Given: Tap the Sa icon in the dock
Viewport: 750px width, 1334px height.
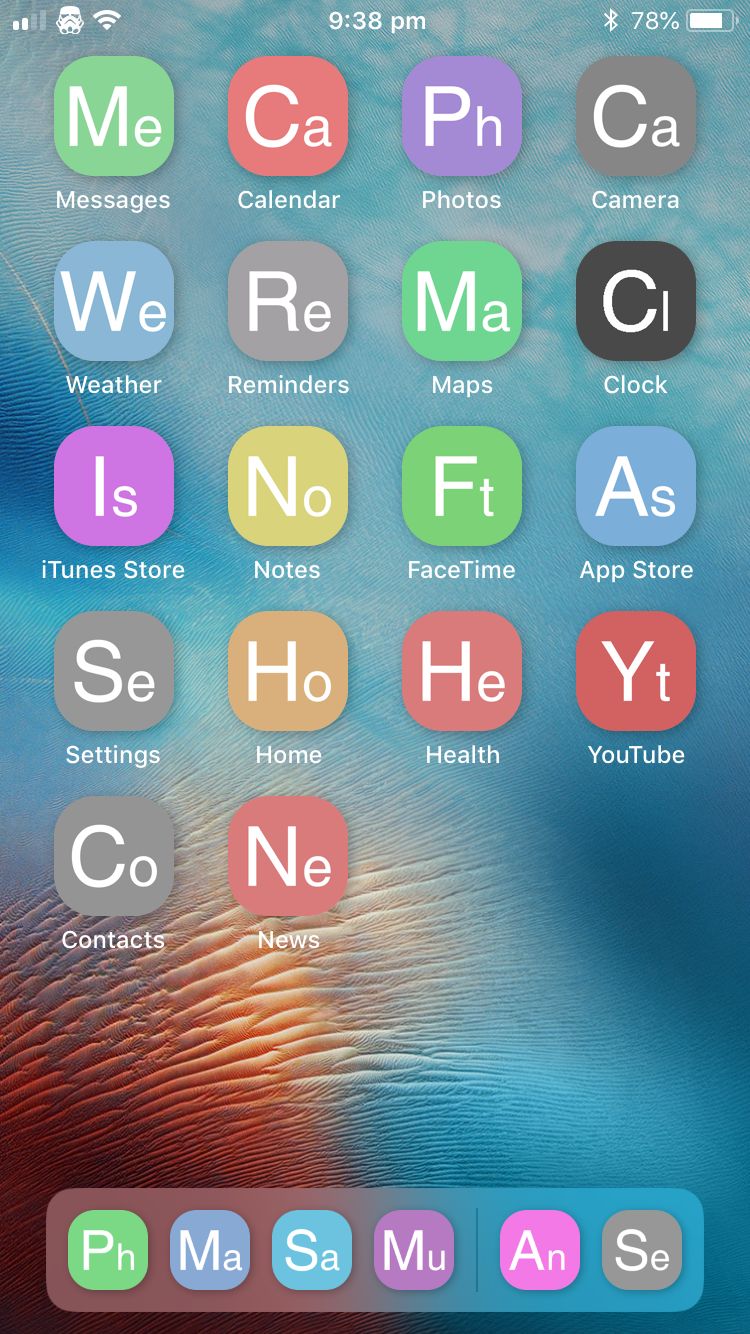Looking at the screenshot, I should coord(312,1250).
